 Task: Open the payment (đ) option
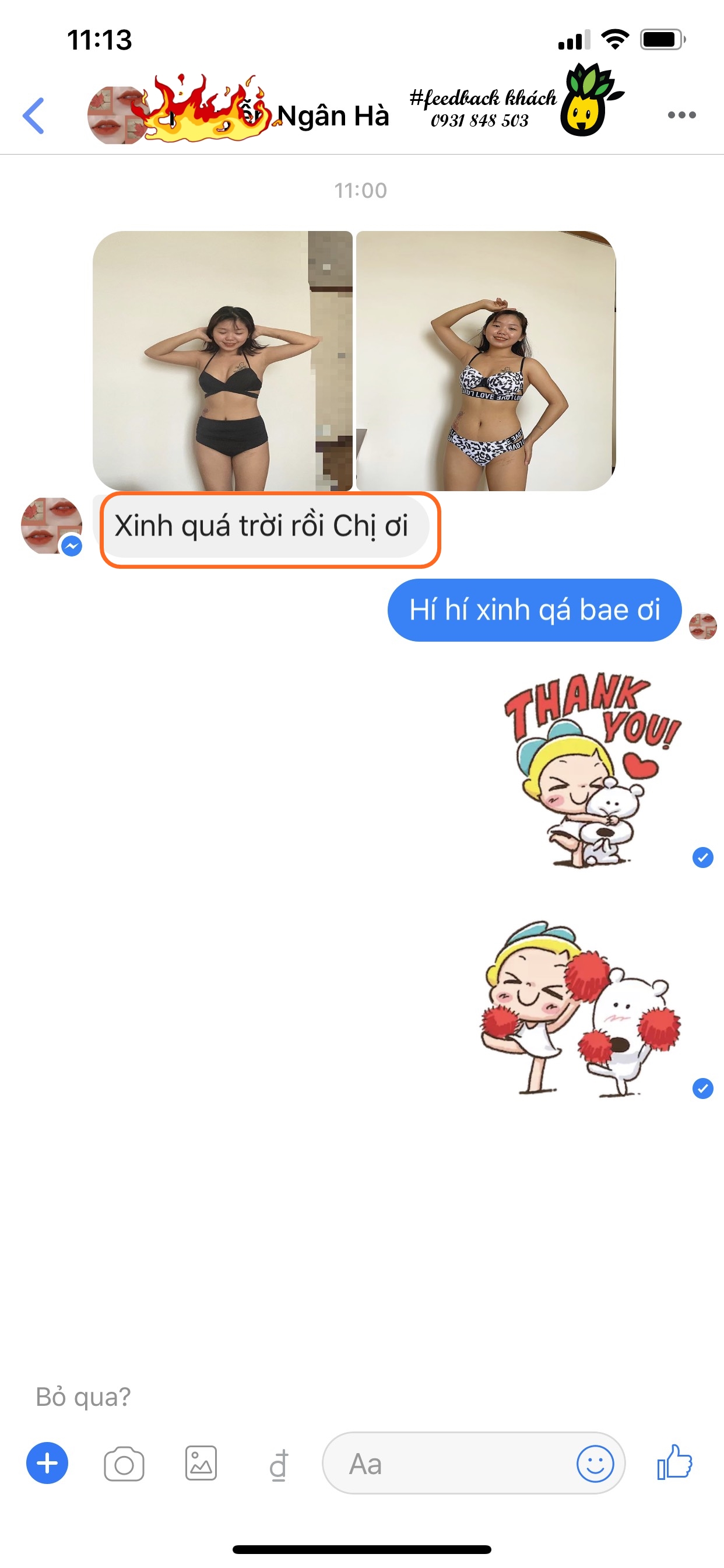pos(279,1465)
